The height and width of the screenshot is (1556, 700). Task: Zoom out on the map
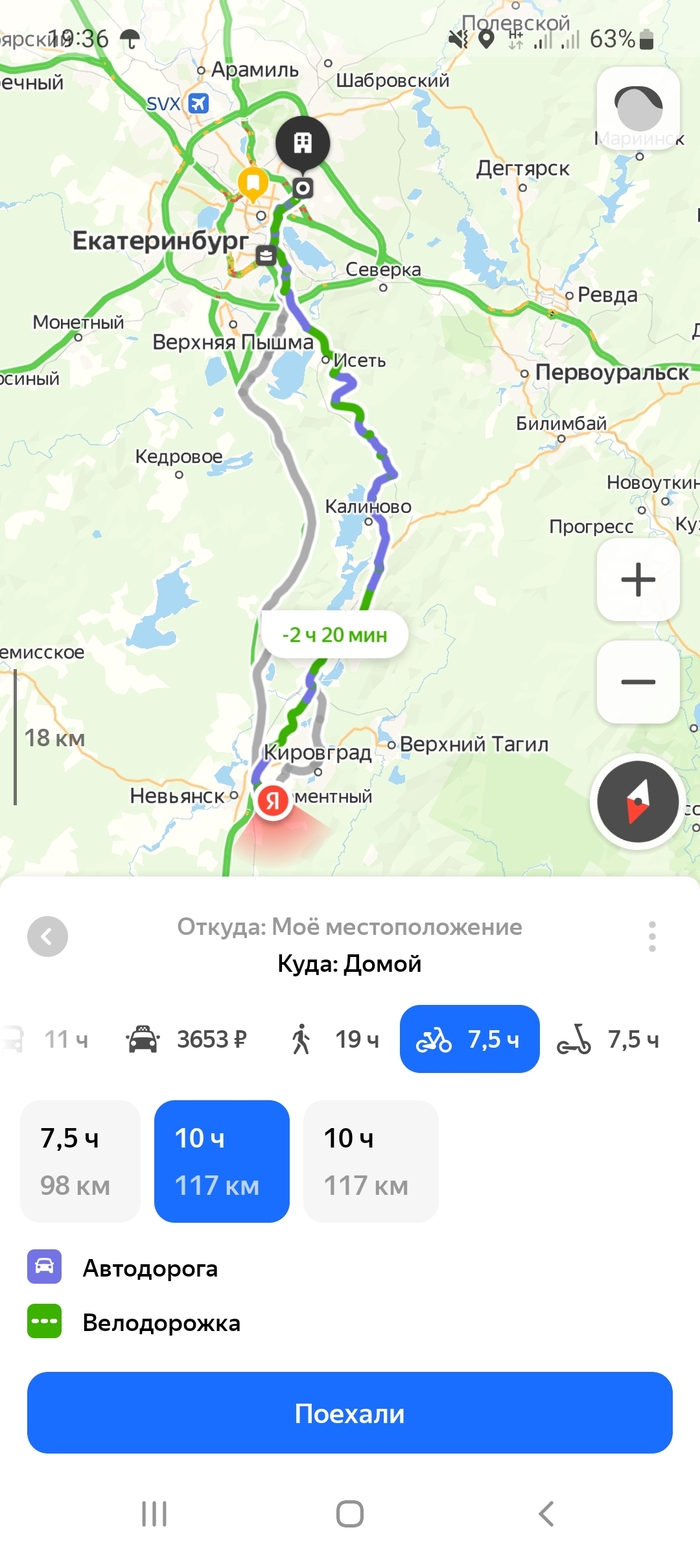[x=638, y=682]
